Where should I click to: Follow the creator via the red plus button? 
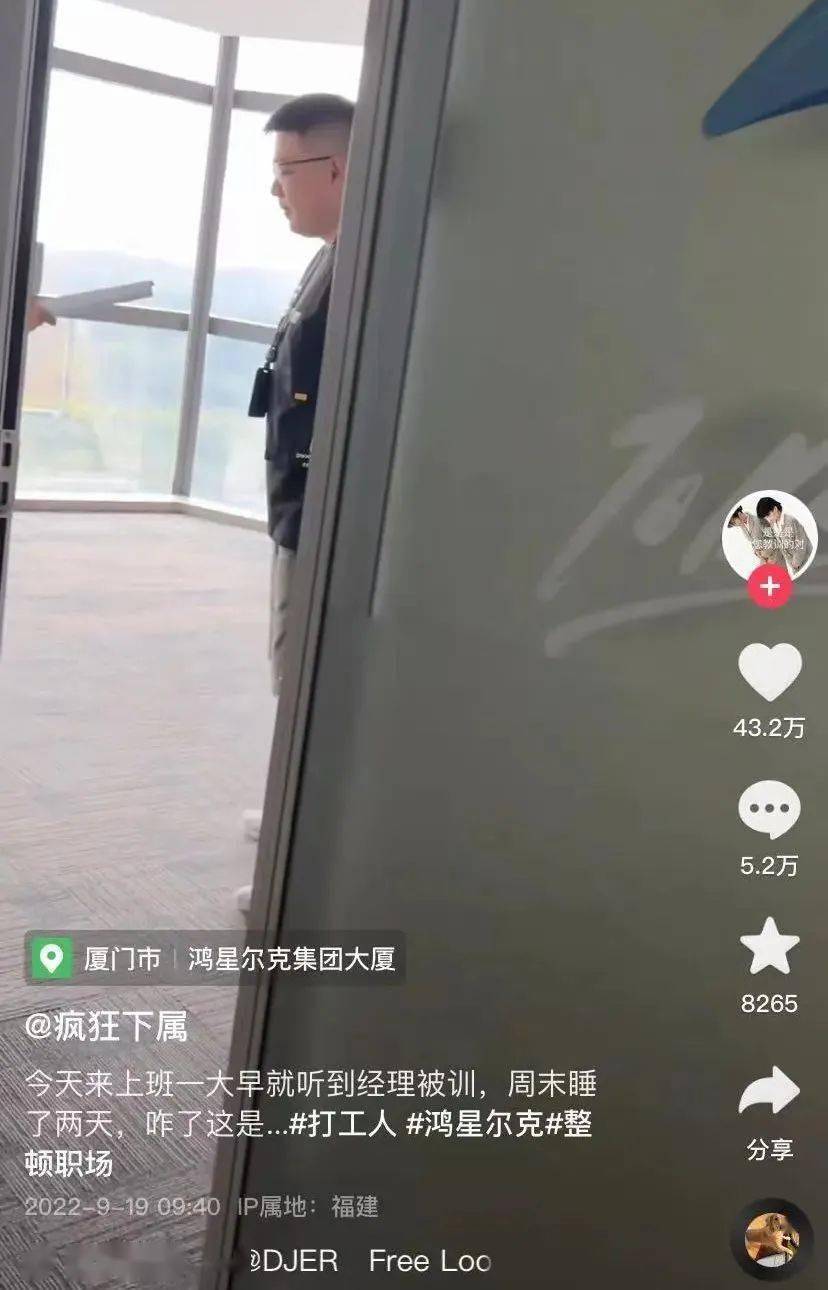(769, 587)
